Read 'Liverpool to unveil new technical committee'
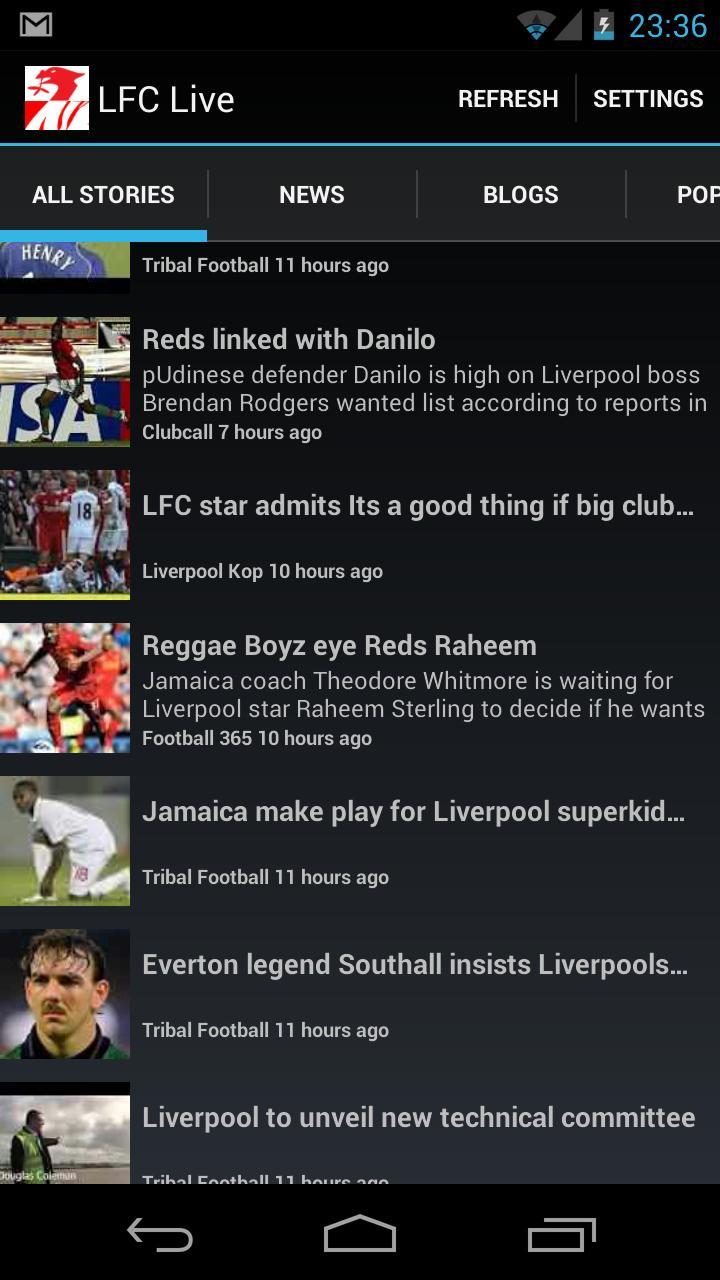 pos(419,1117)
